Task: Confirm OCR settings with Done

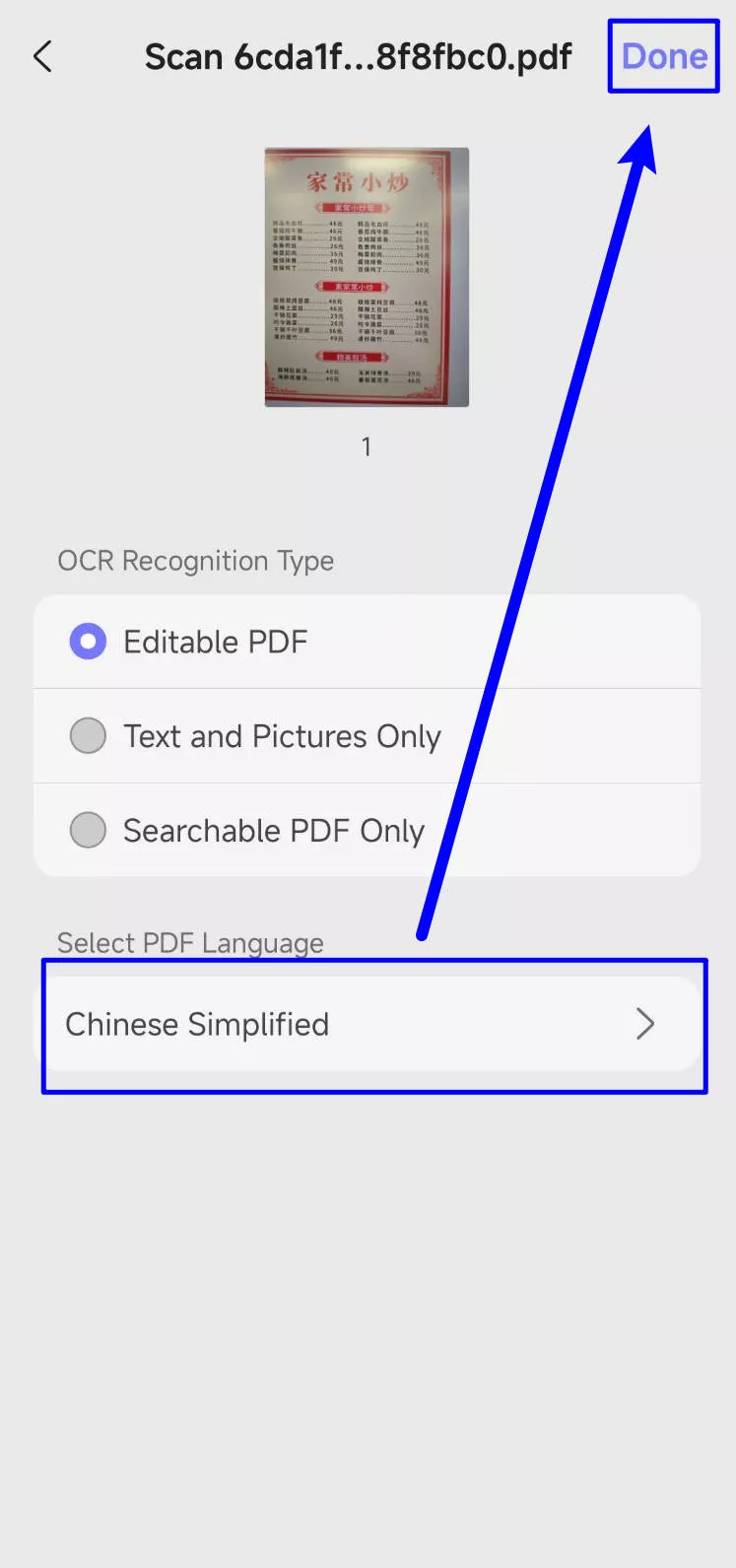Action: click(x=663, y=56)
